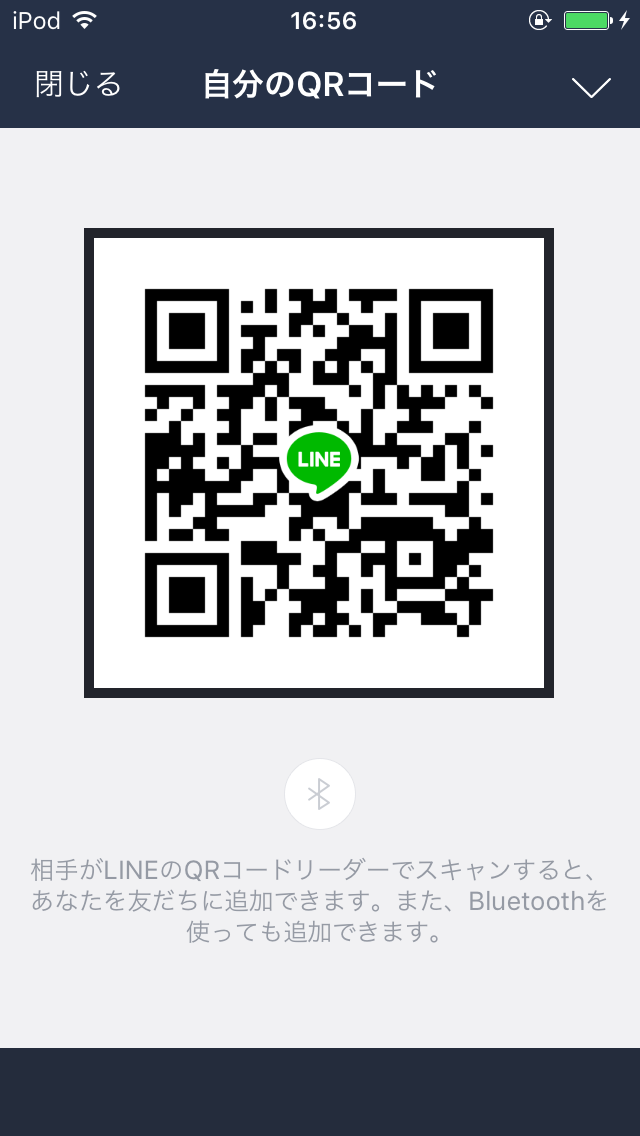The width and height of the screenshot is (640, 1136).
Task: Expand the dropdown chevron menu
Action: pyautogui.click(x=591, y=87)
